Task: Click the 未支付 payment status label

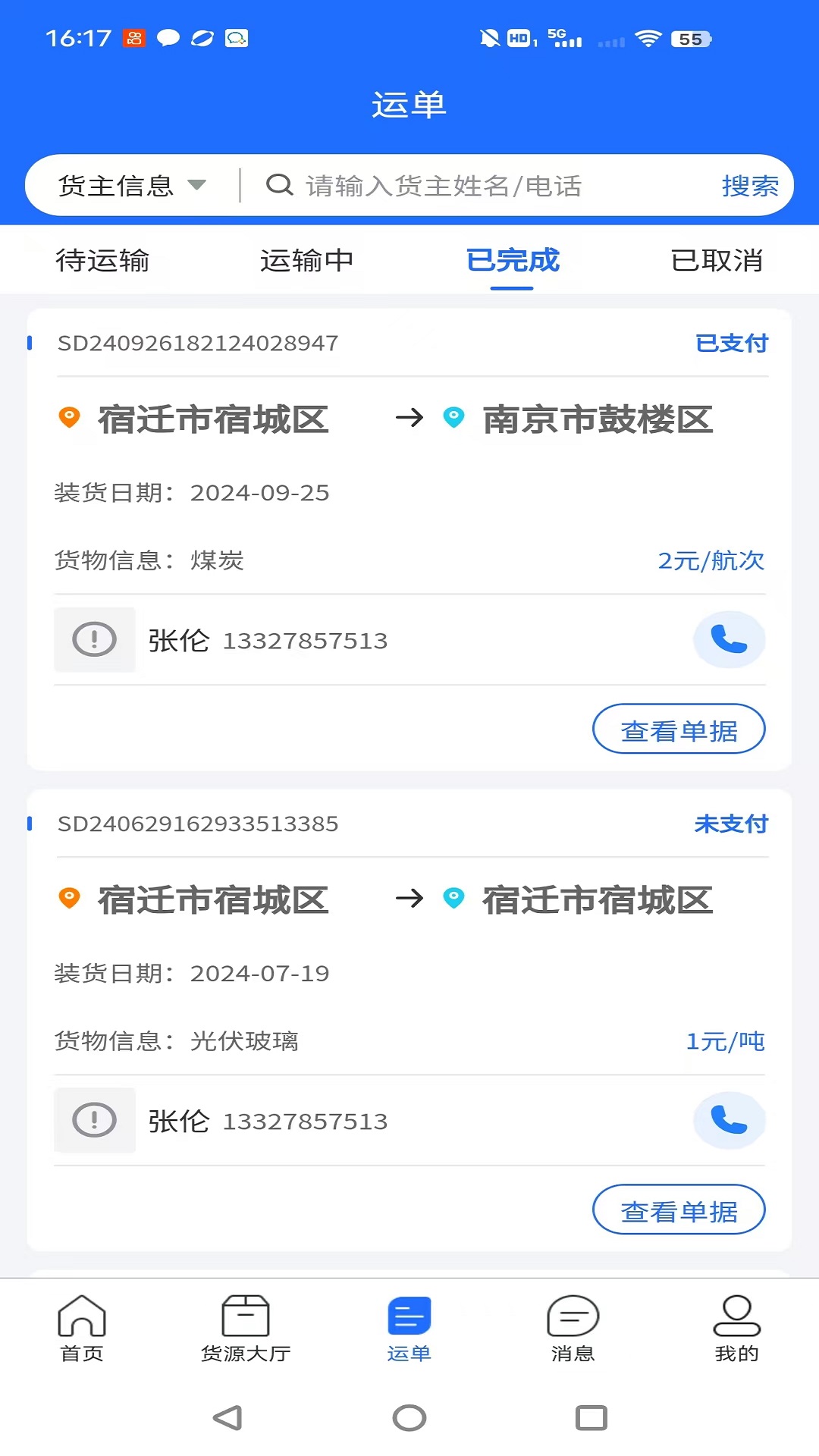Action: 732,824
